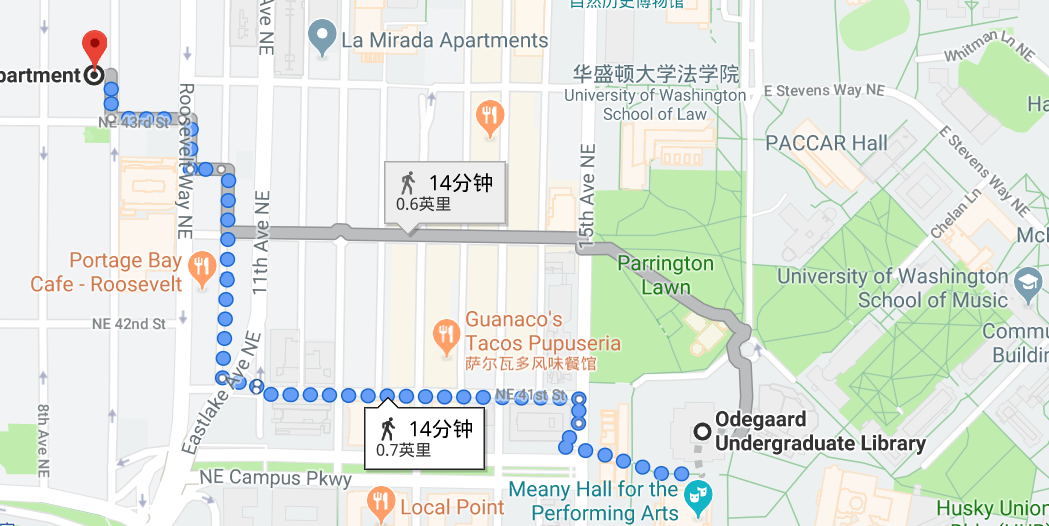View University of Washington School of Music marker
The height and width of the screenshot is (526, 1049).
[x=1027, y=286]
